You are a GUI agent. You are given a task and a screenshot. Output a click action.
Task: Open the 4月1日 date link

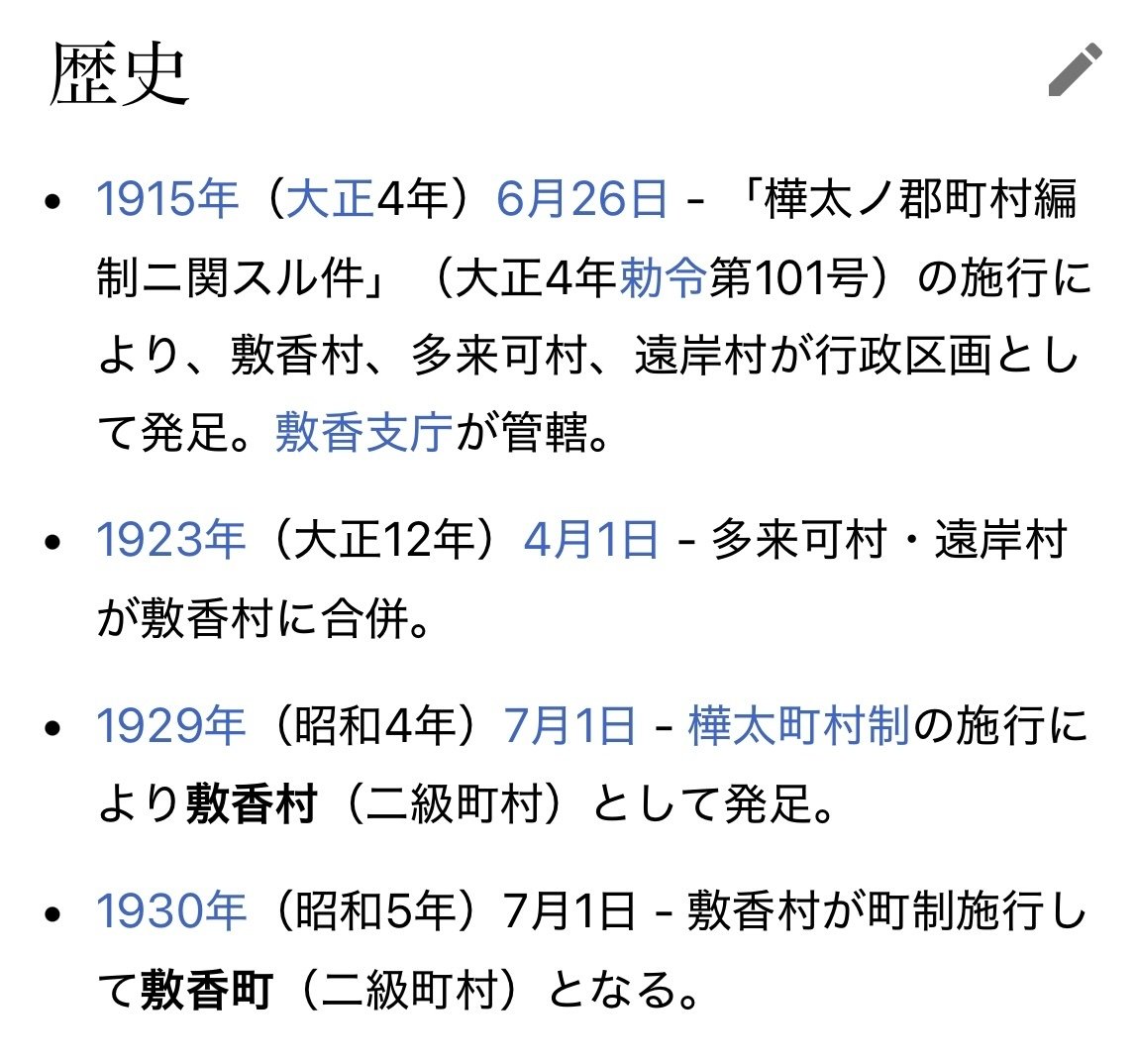click(590, 541)
